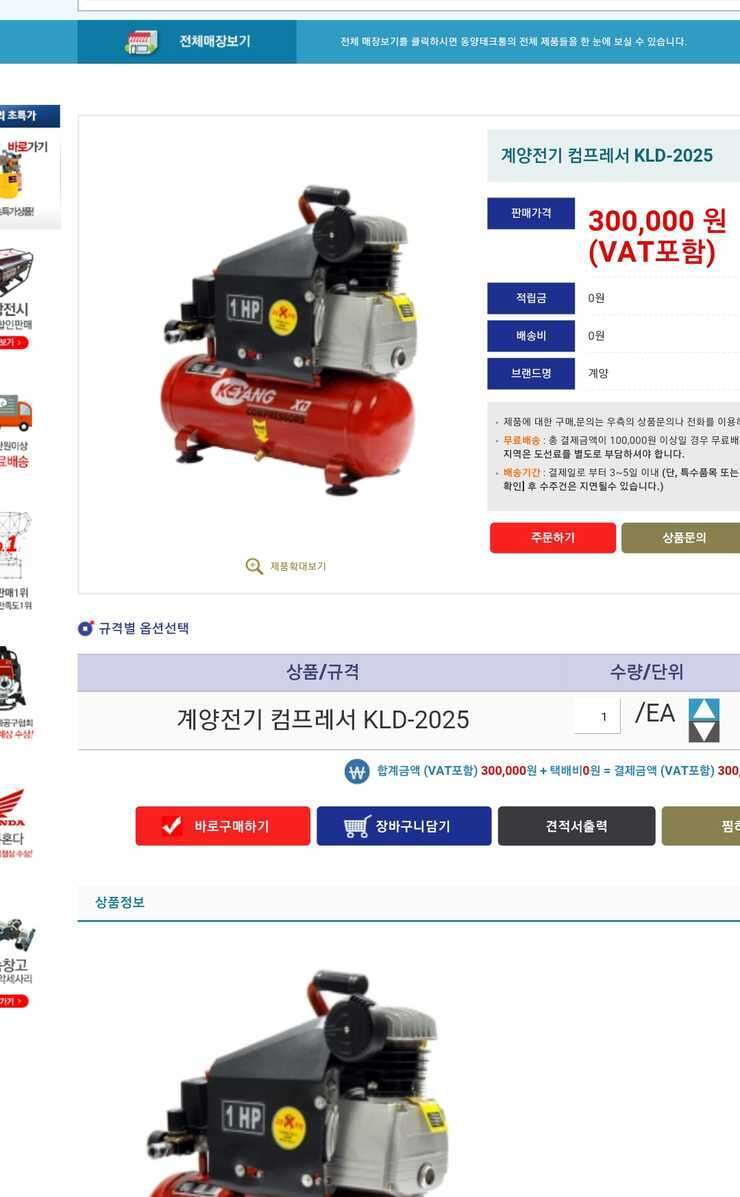Tap 주문하기 order button

pyautogui.click(x=552, y=537)
